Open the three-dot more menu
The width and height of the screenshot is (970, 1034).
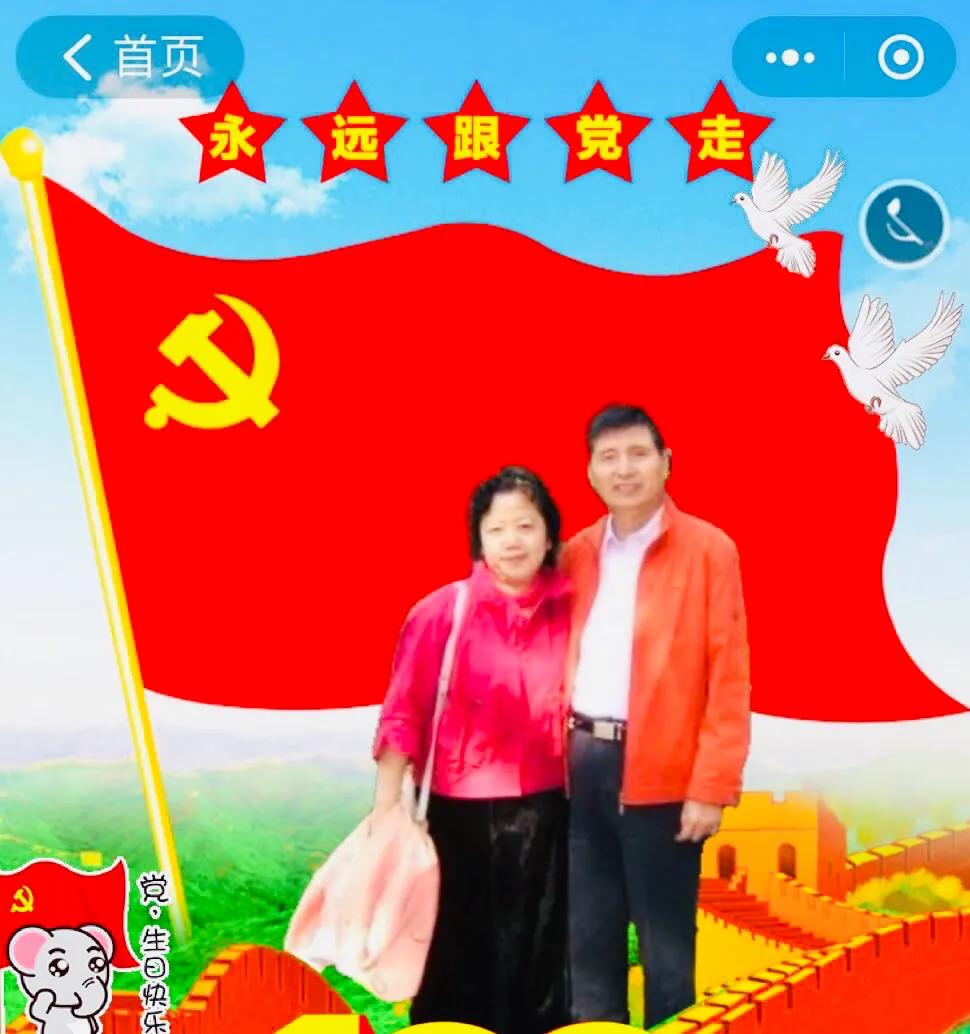tap(790, 58)
